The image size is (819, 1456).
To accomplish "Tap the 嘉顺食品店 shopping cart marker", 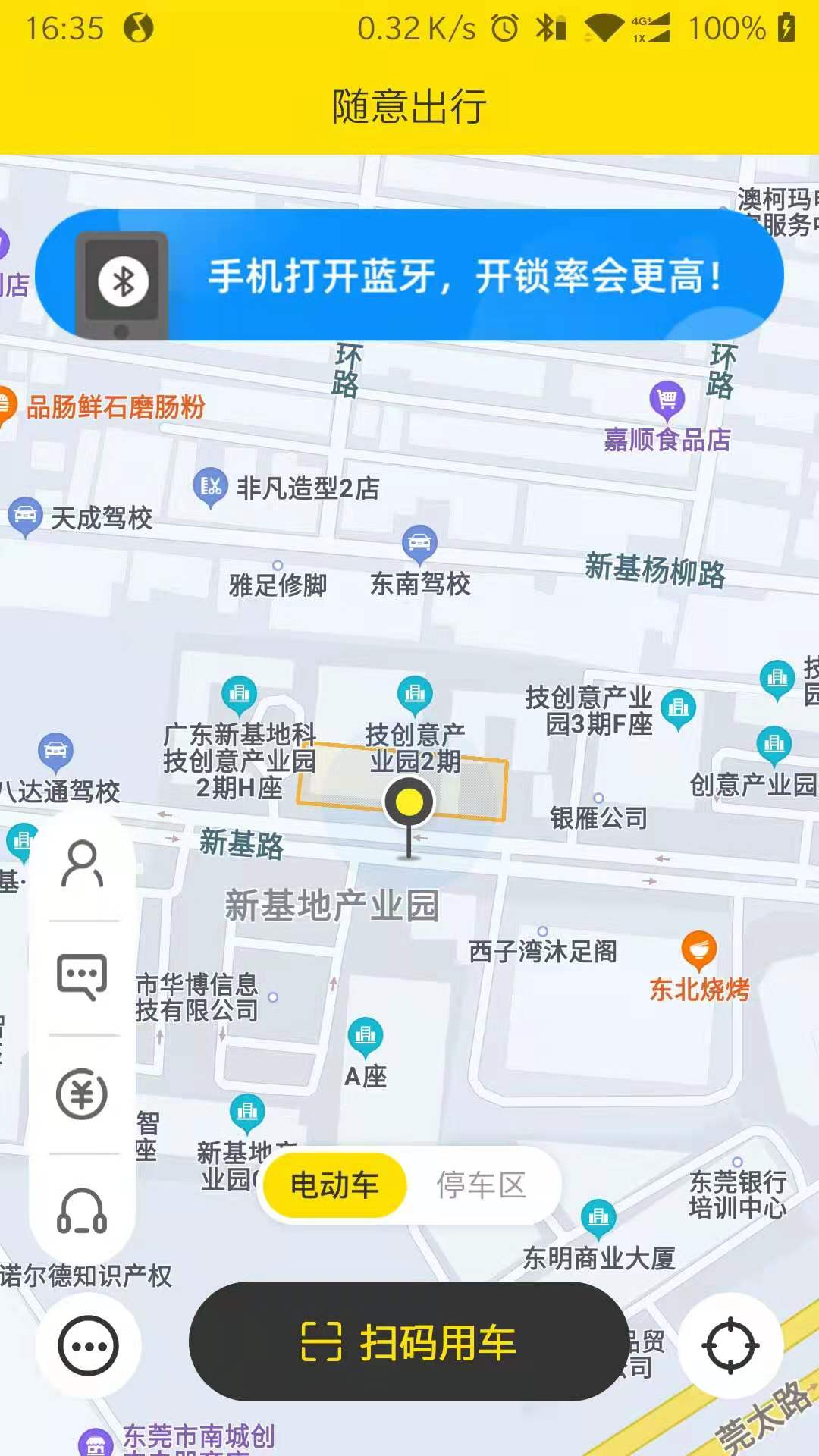I will click(667, 397).
